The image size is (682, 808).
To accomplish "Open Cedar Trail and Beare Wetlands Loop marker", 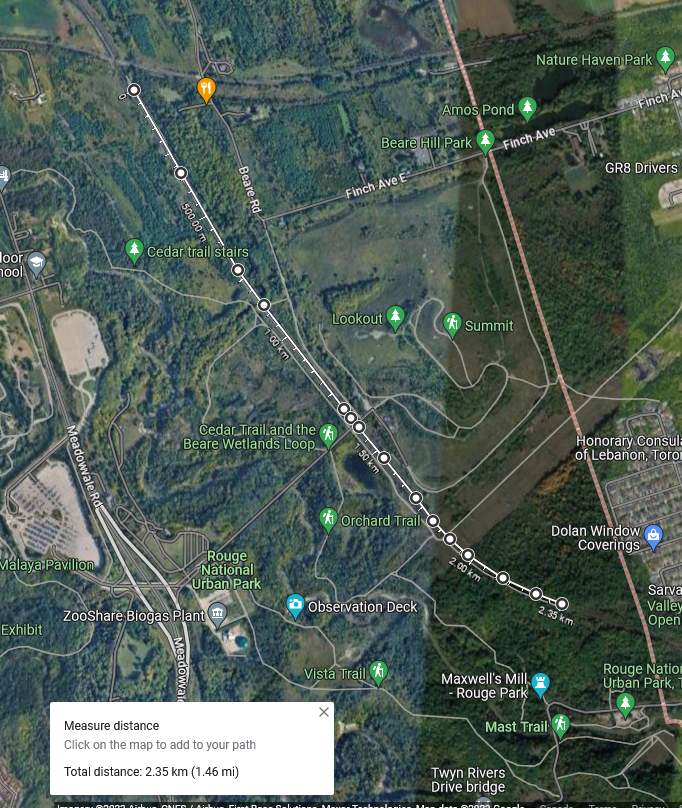I will pos(329,435).
